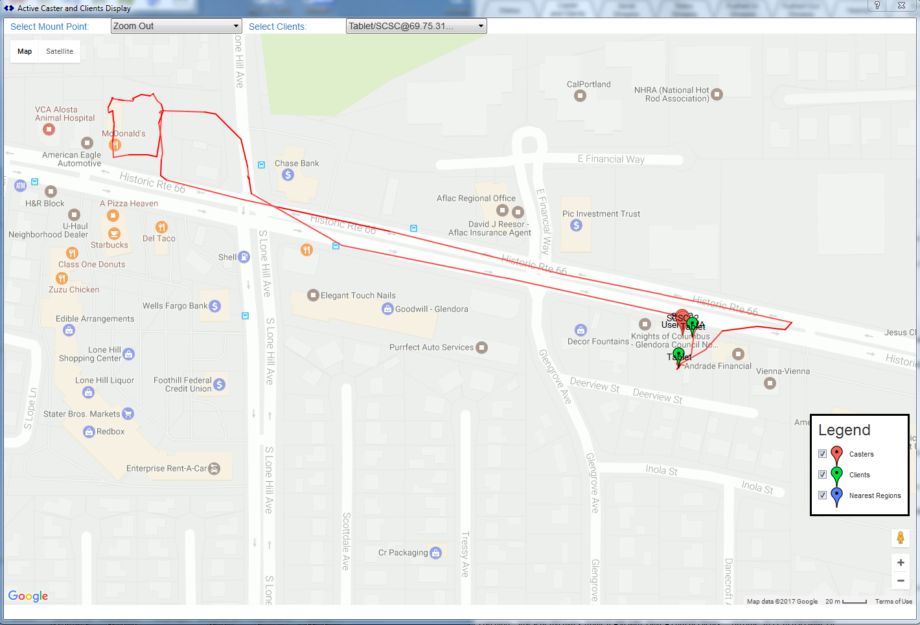The height and width of the screenshot is (625, 920).
Task: Zoom out on the map
Action: coord(900,581)
